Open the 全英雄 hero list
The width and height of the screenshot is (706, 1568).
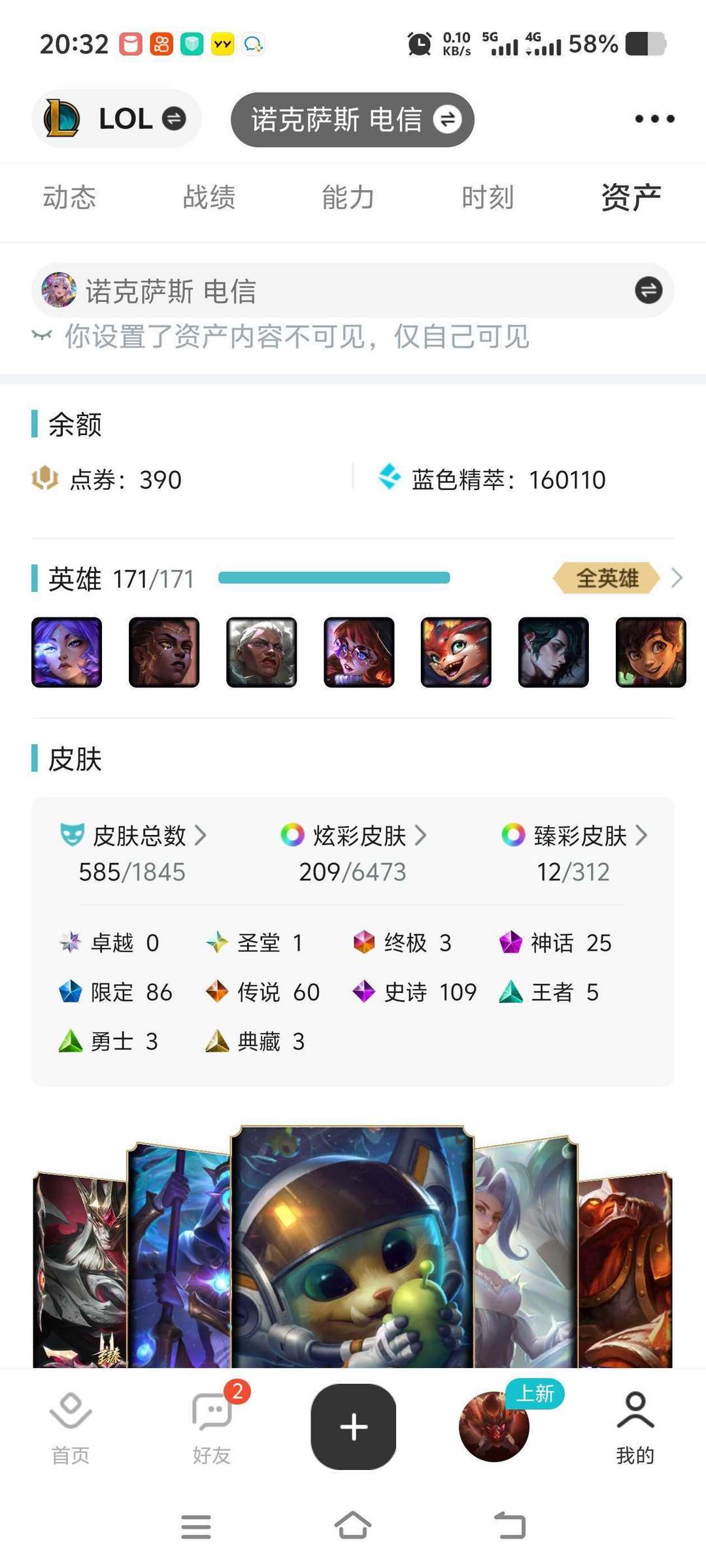(x=617, y=578)
